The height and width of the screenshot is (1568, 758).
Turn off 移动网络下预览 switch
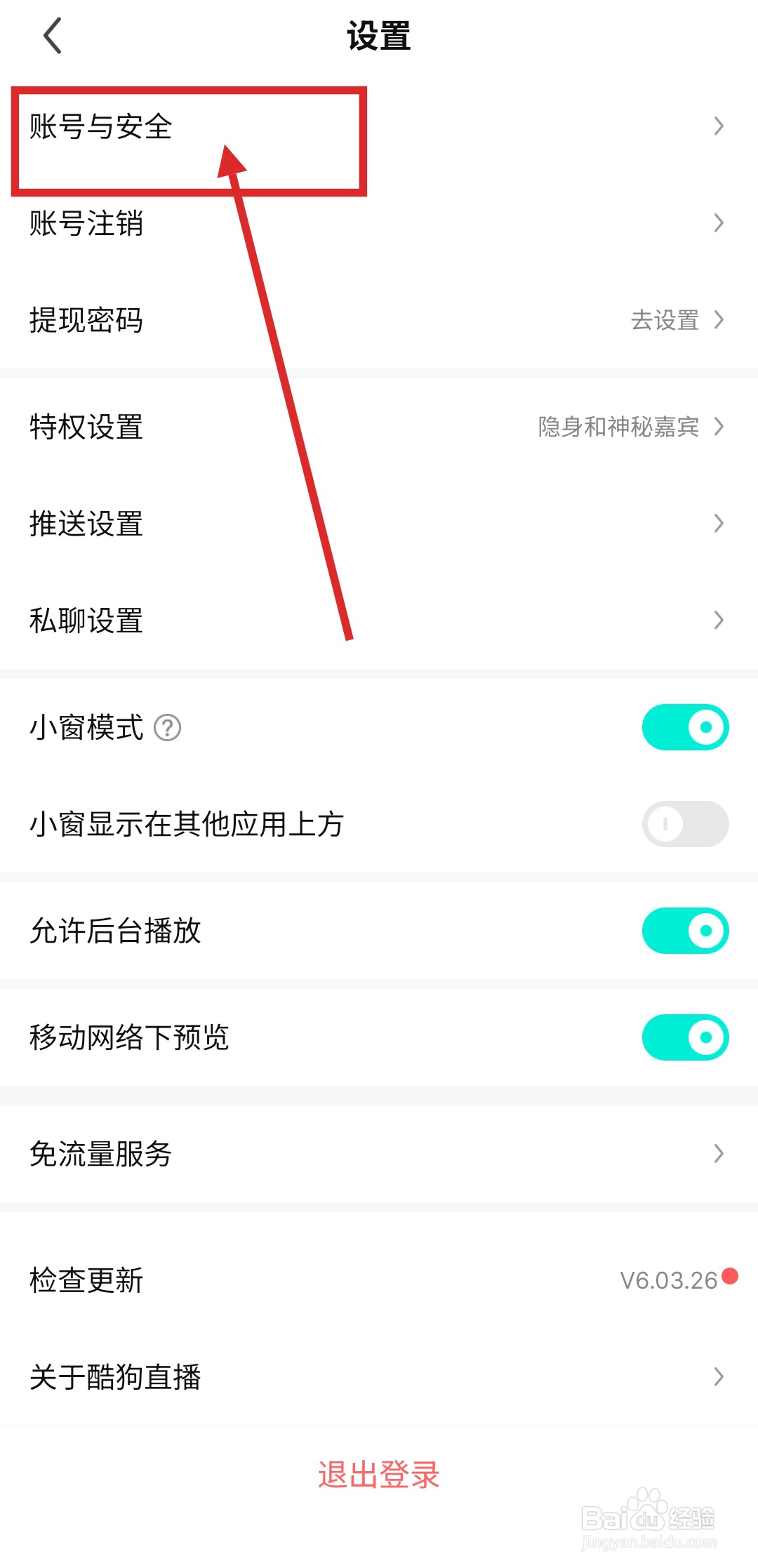pos(685,1039)
